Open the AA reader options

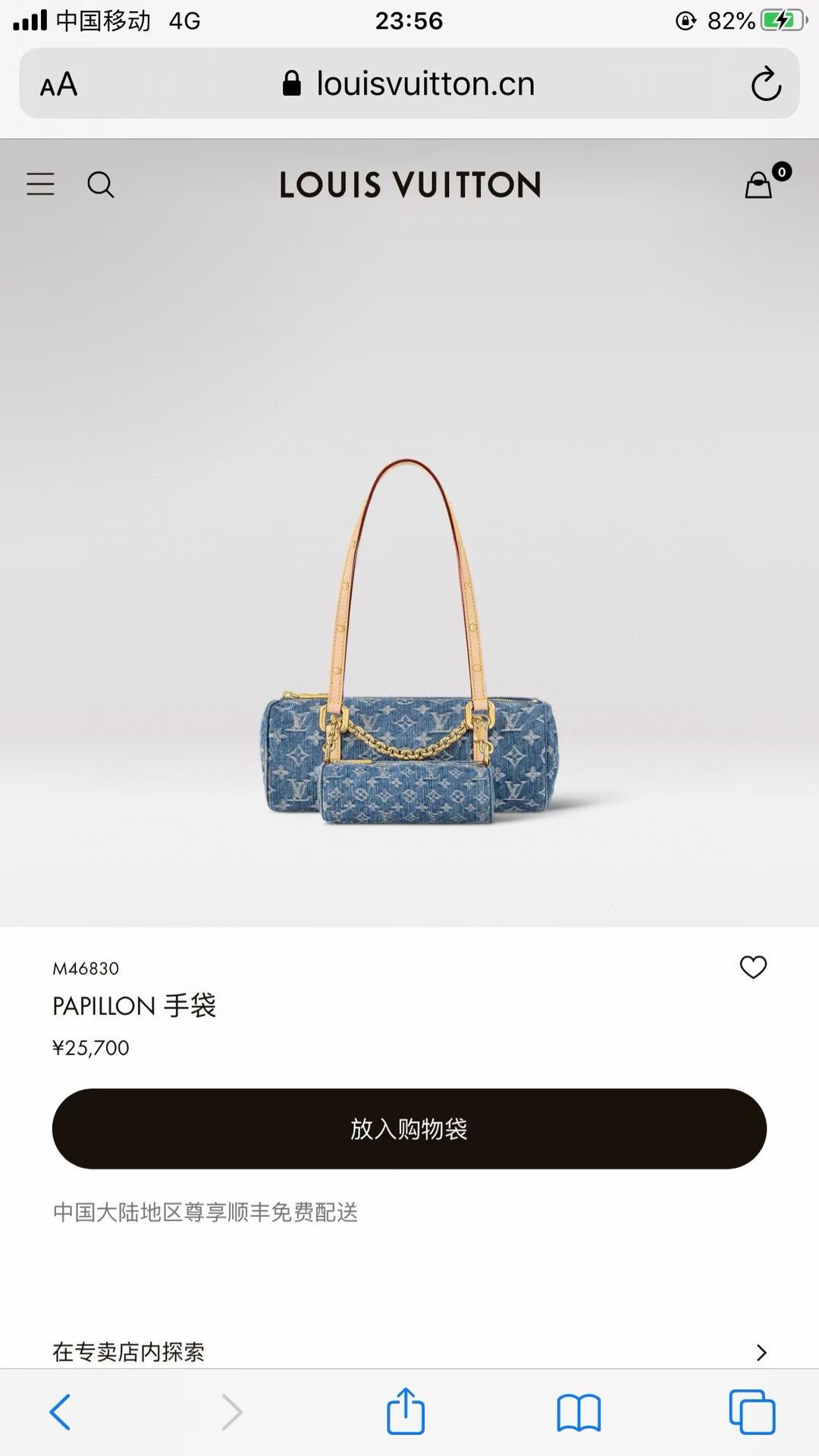pyautogui.click(x=58, y=84)
